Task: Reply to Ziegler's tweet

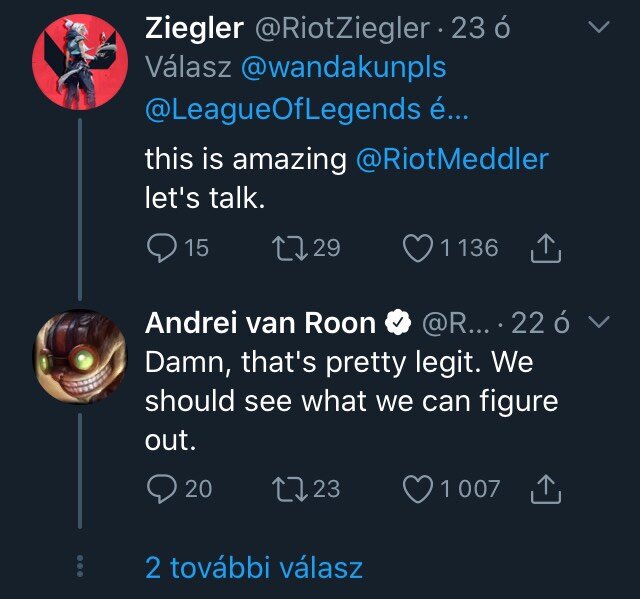Action: point(162,246)
